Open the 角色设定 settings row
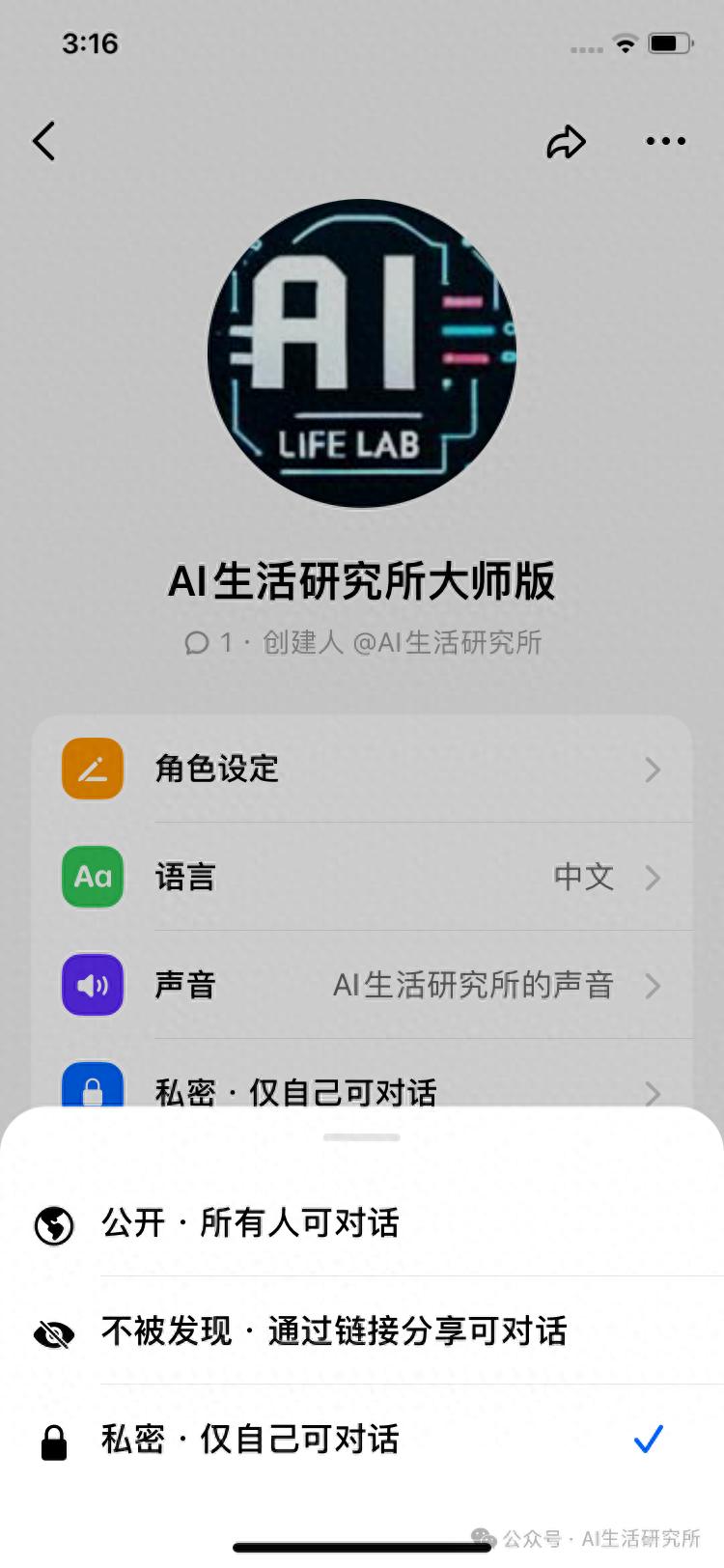 [362, 770]
